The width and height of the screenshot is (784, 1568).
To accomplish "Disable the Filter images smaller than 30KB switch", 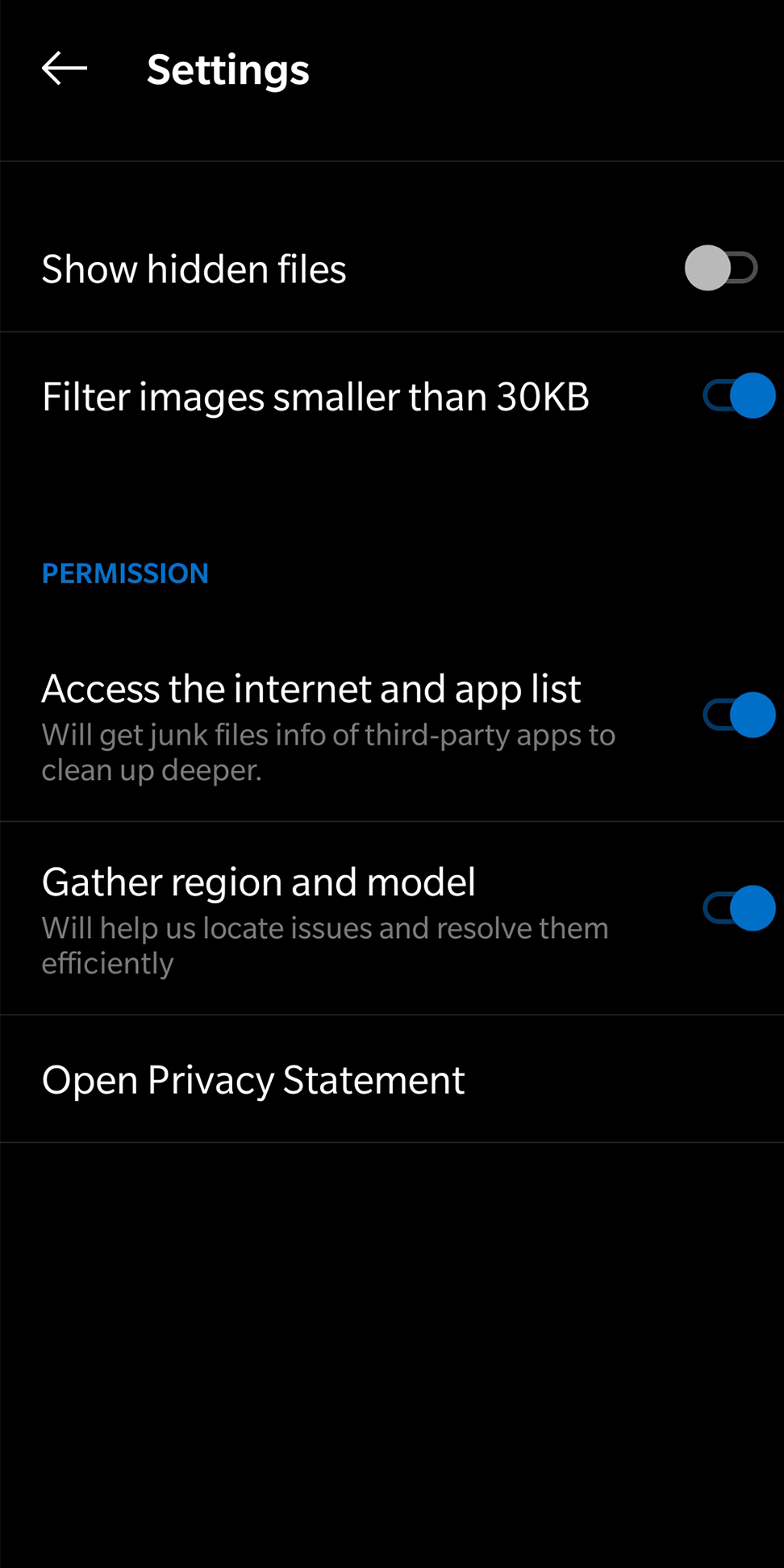I will (736, 396).
